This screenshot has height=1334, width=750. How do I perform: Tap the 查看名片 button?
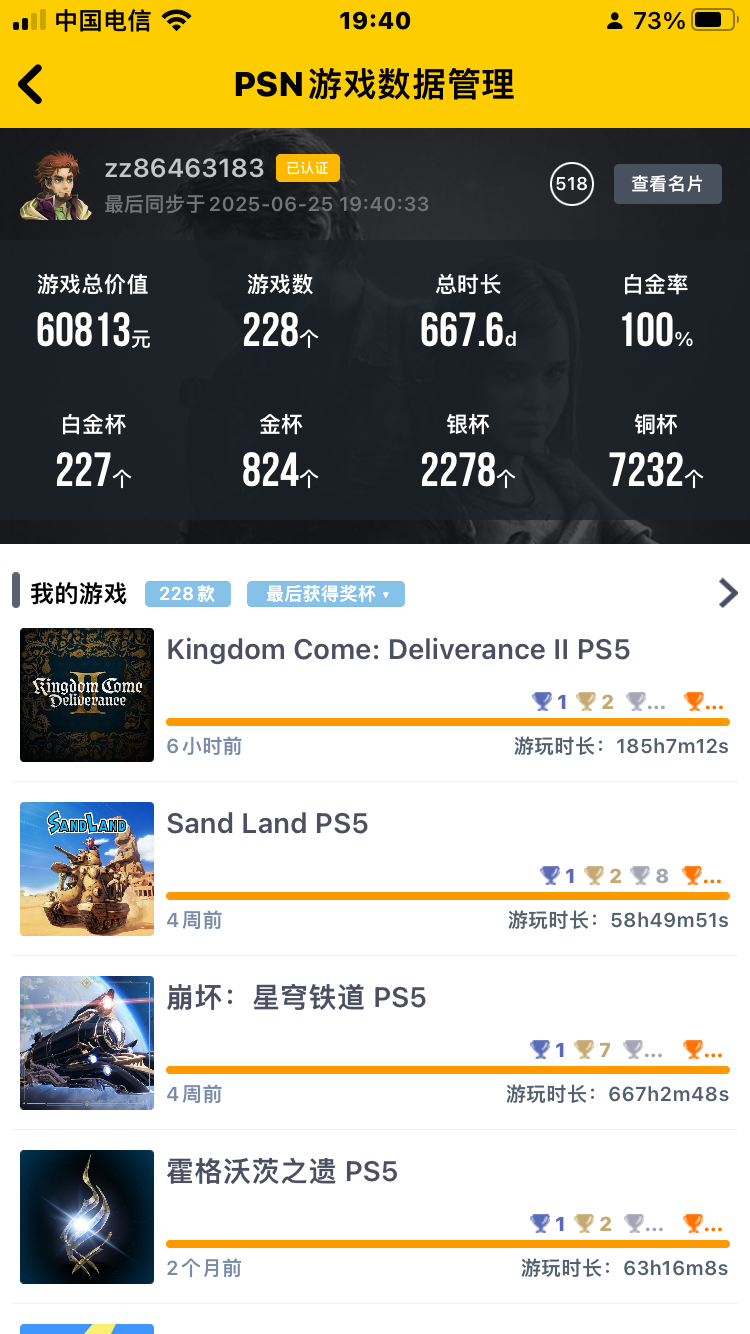click(667, 184)
